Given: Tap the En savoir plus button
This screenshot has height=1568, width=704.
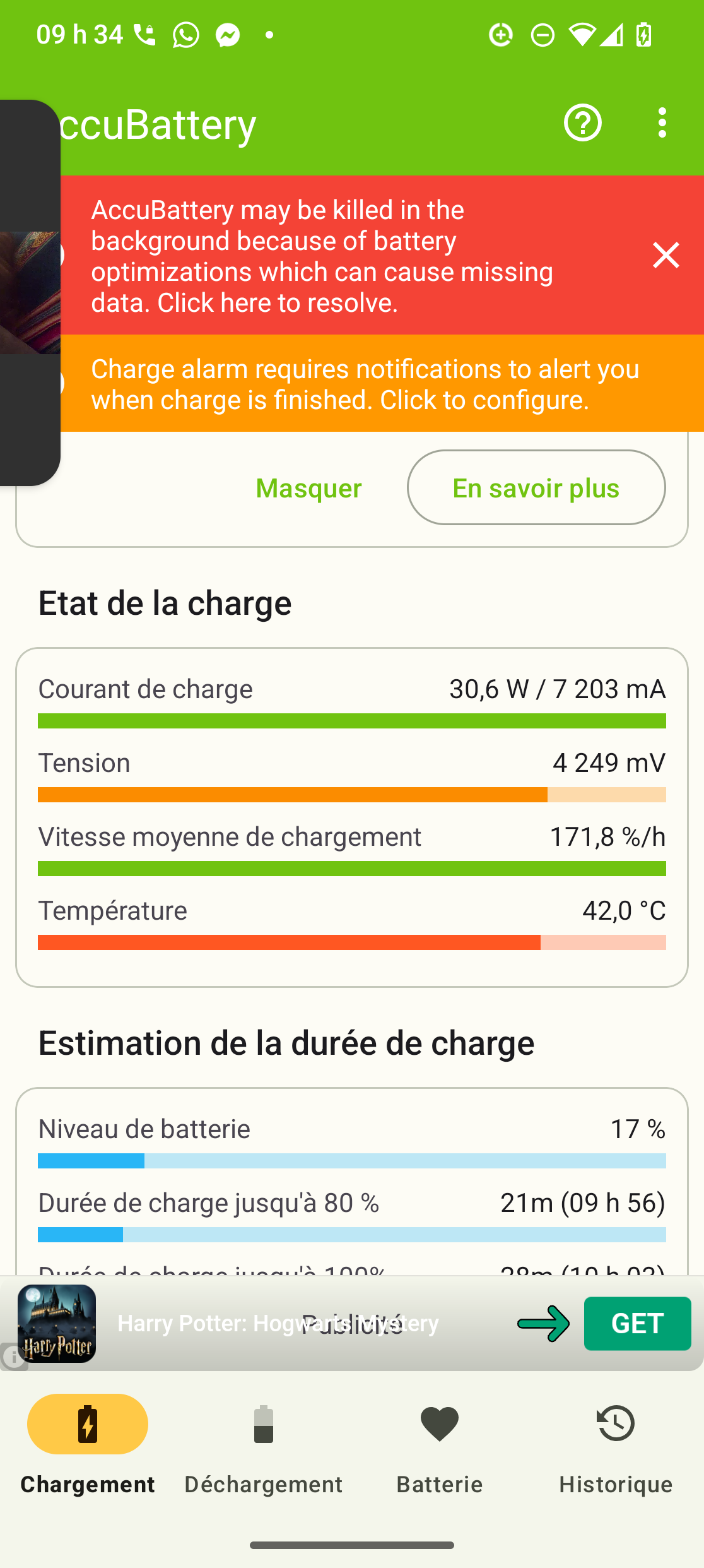Looking at the screenshot, I should tap(536, 487).
